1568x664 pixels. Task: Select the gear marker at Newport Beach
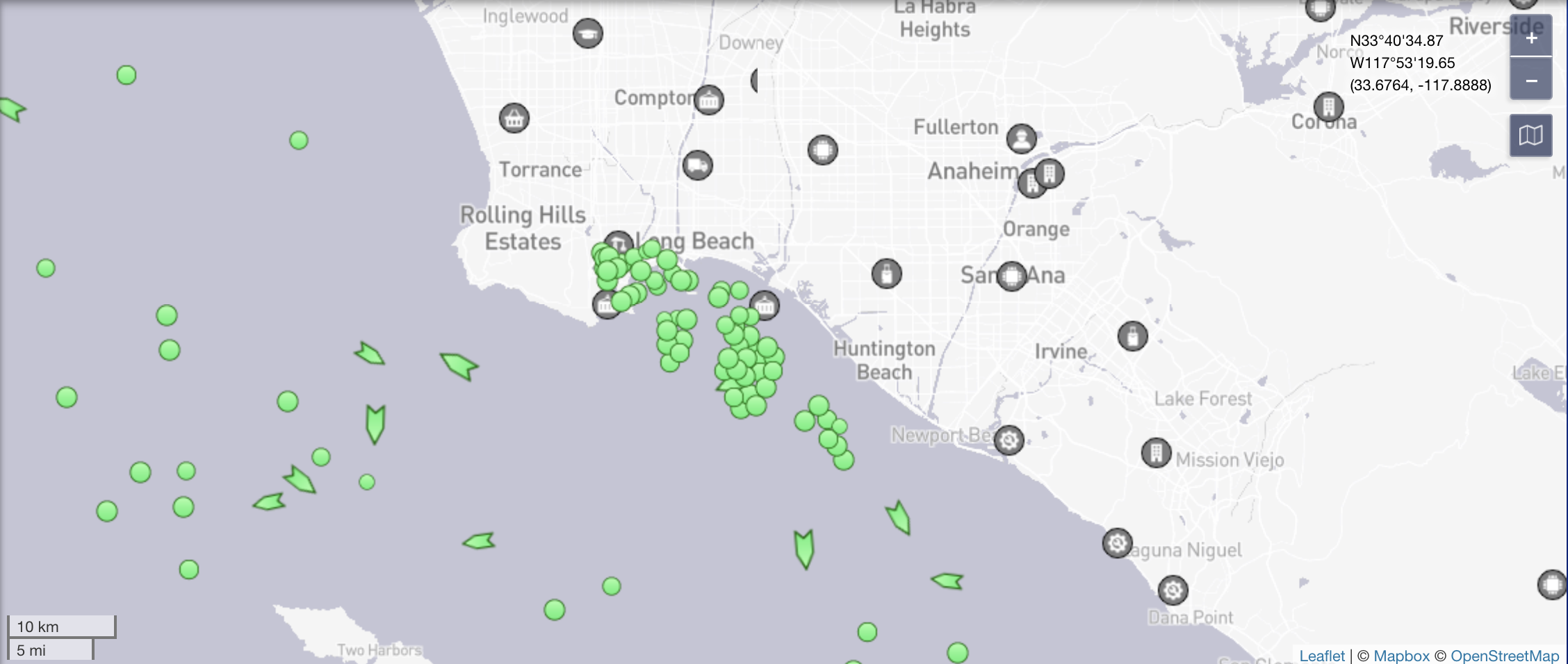(x=1008, y=440)
